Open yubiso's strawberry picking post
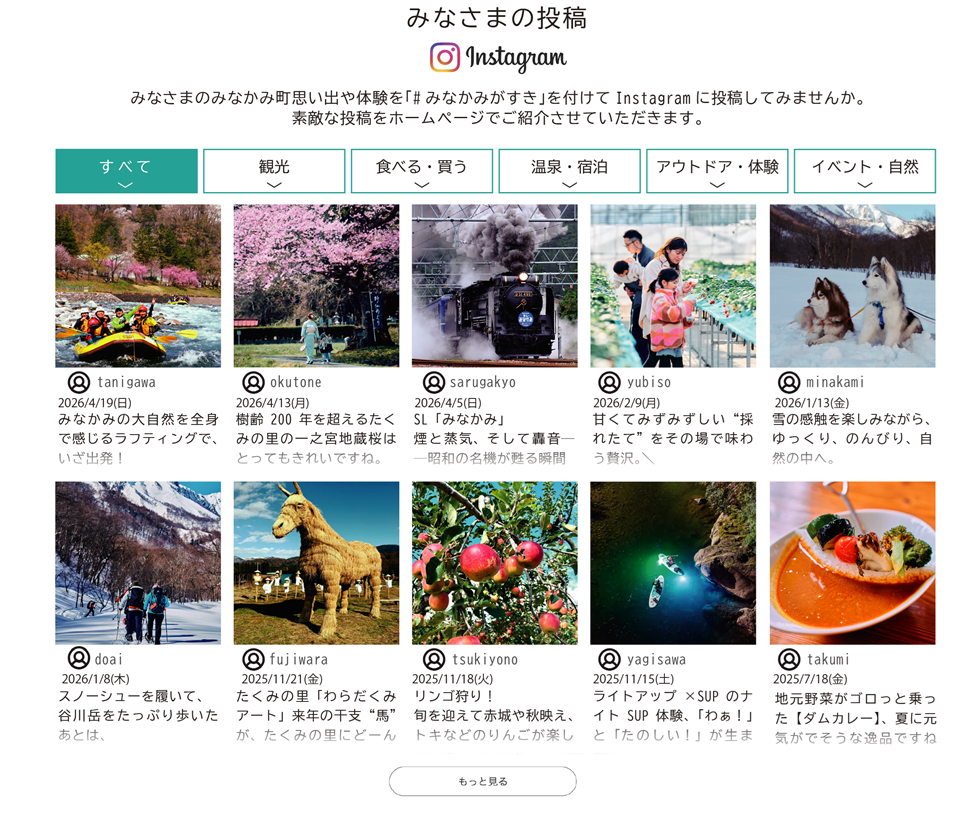The height and width of the screenshot is (832, 971). coord(673,286)
